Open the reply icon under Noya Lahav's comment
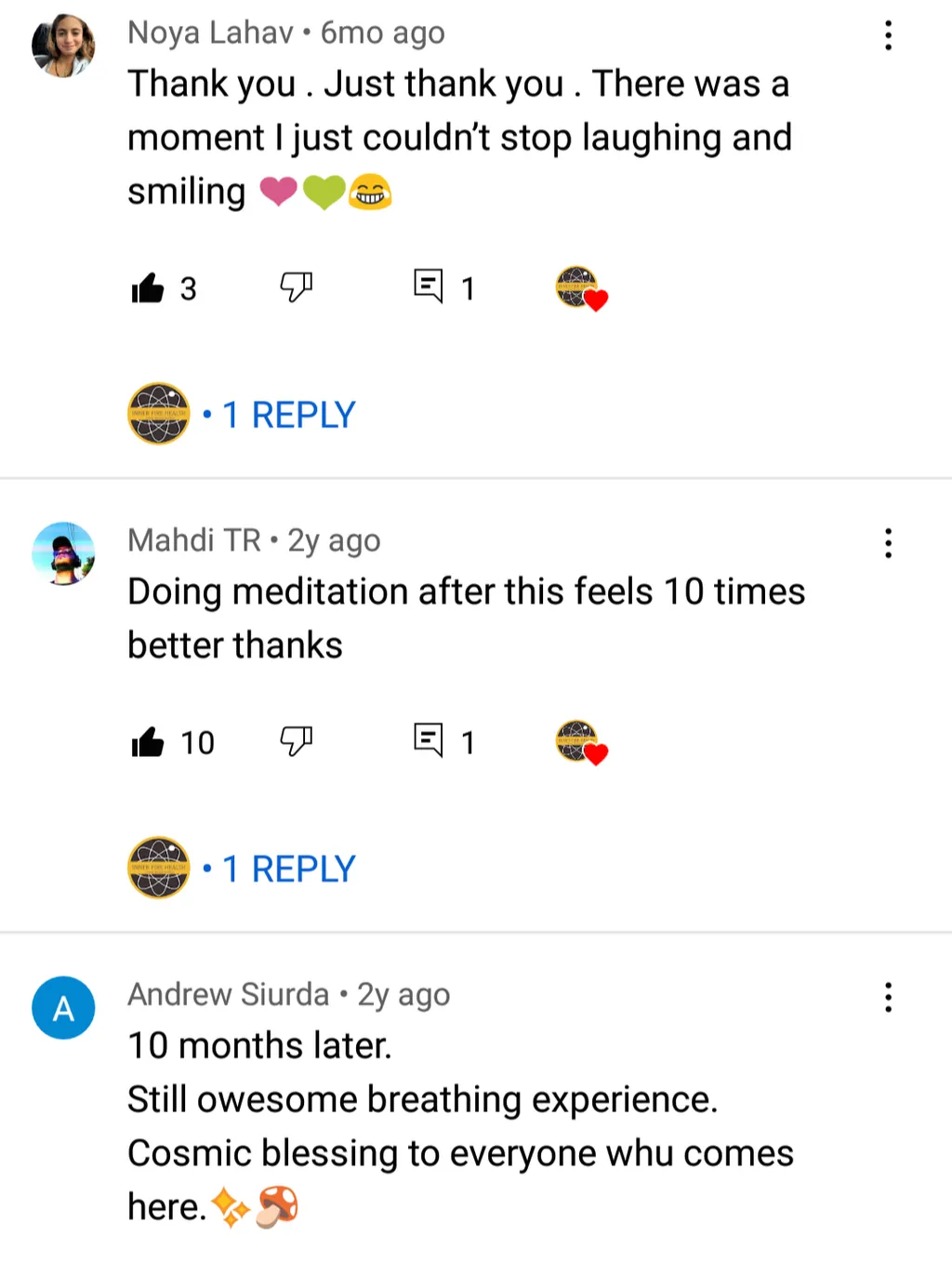This screenshot has width=952, height=1262. click(x=429, y=286)
